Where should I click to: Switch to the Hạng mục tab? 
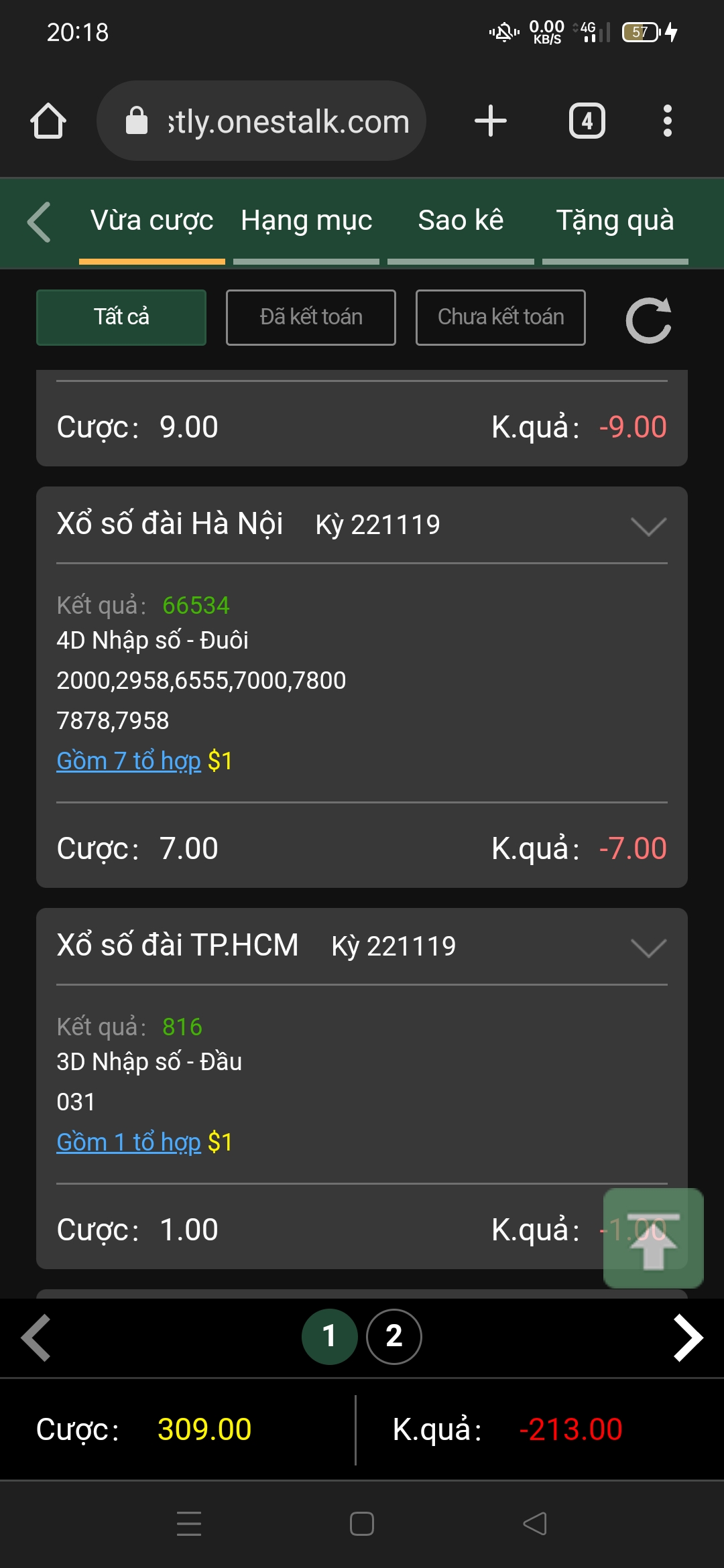(306, 222)
